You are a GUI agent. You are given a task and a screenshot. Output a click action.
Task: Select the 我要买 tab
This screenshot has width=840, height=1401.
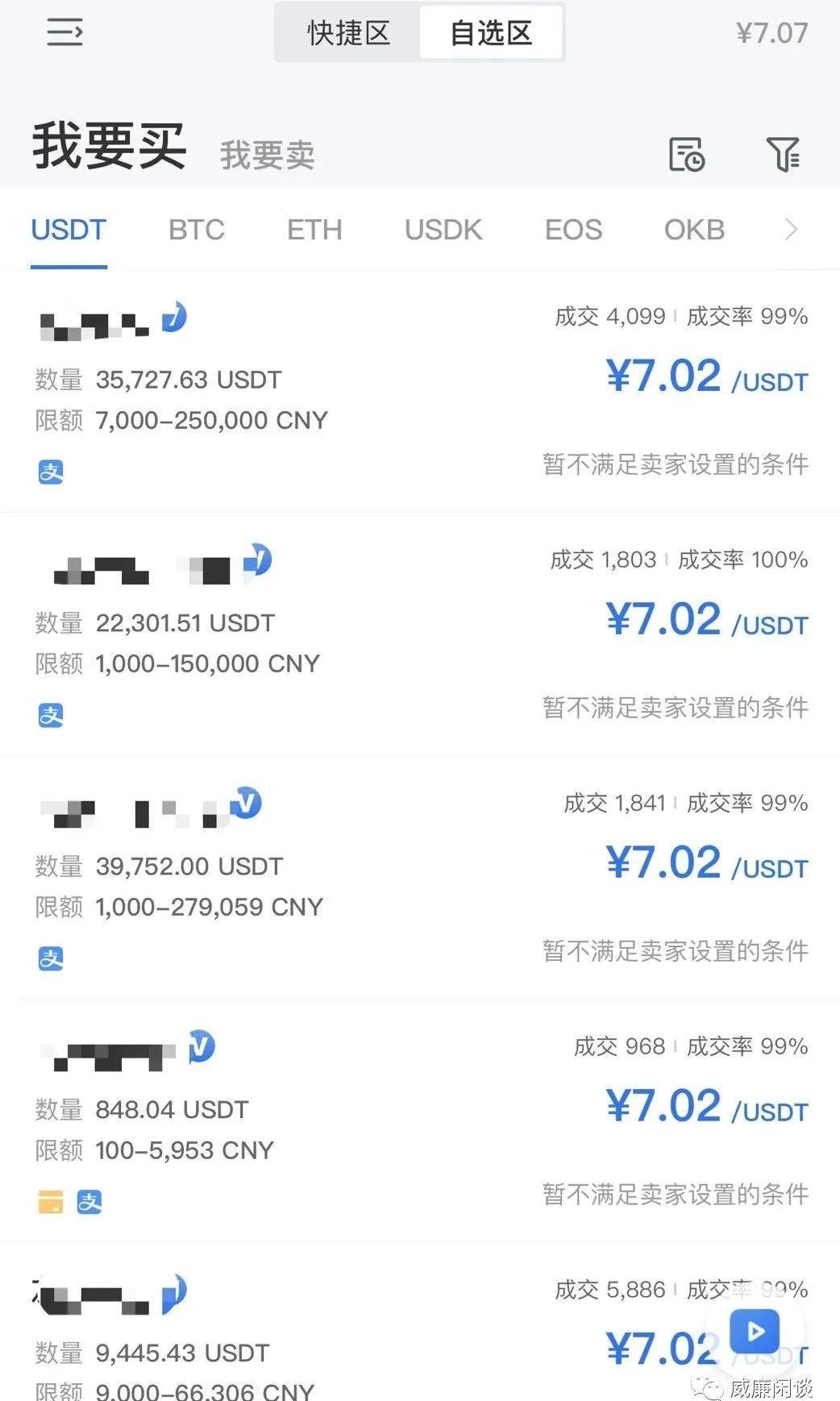coord(110,147)
